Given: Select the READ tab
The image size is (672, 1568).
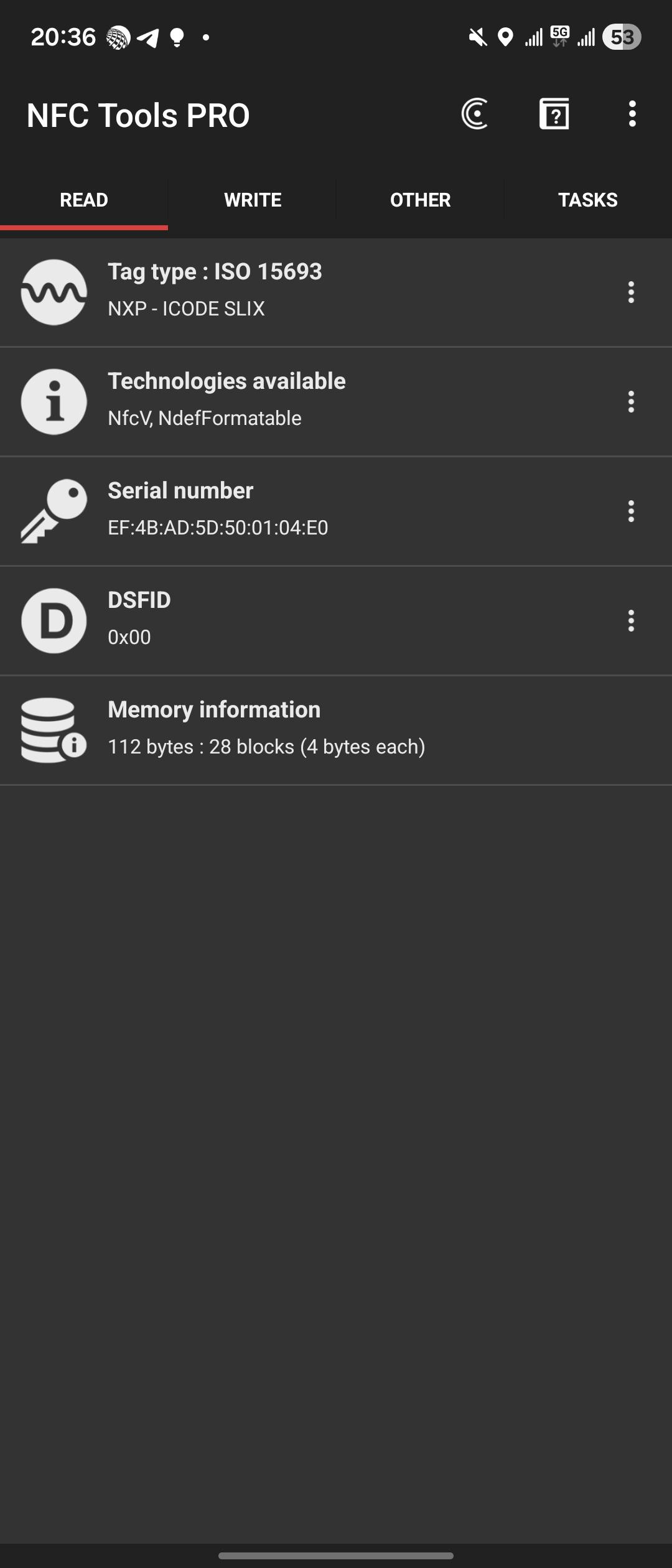Looking at the screenshot, I should [x=84, y=200].
